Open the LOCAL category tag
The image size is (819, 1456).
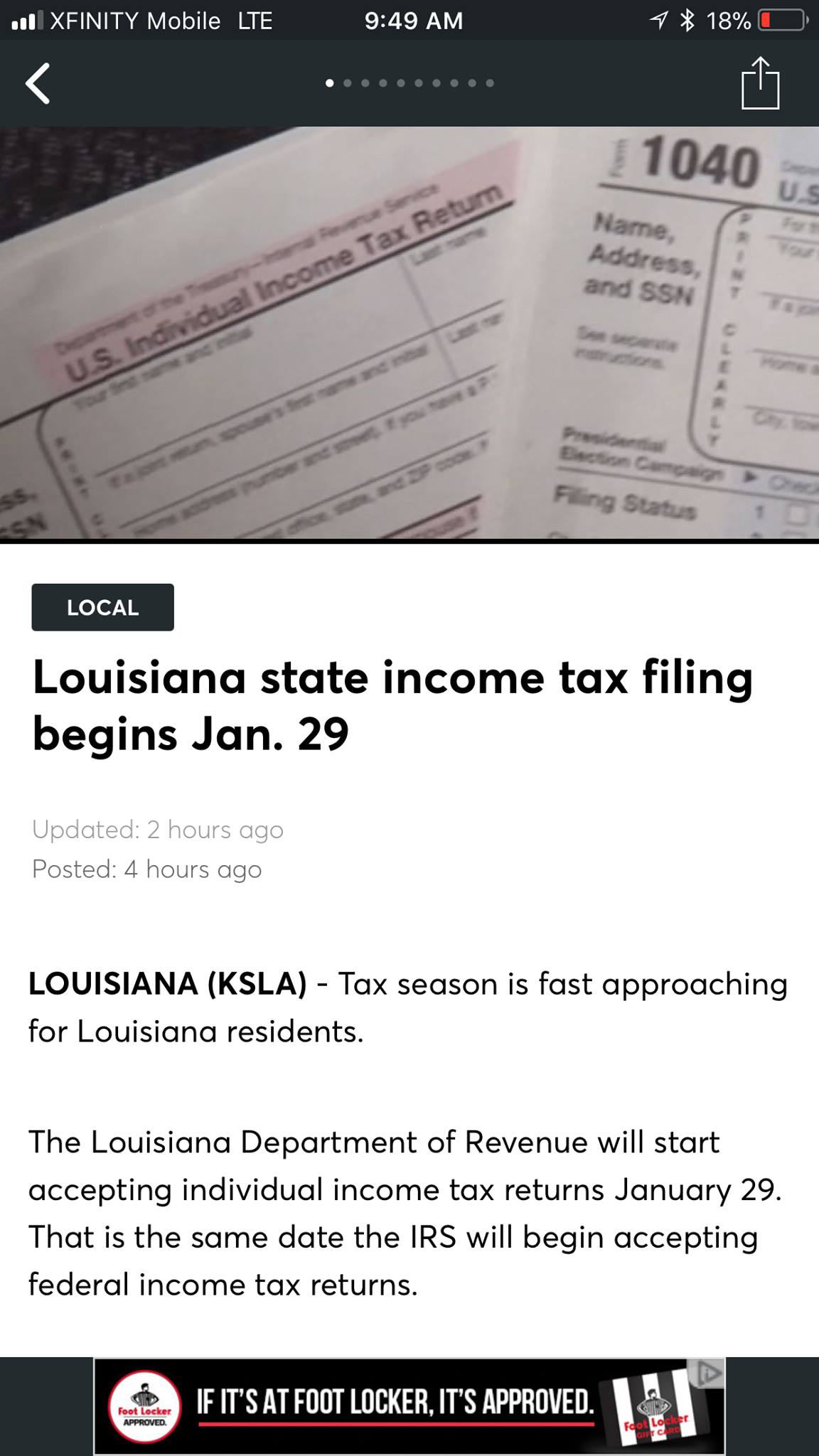pos(102,607)
